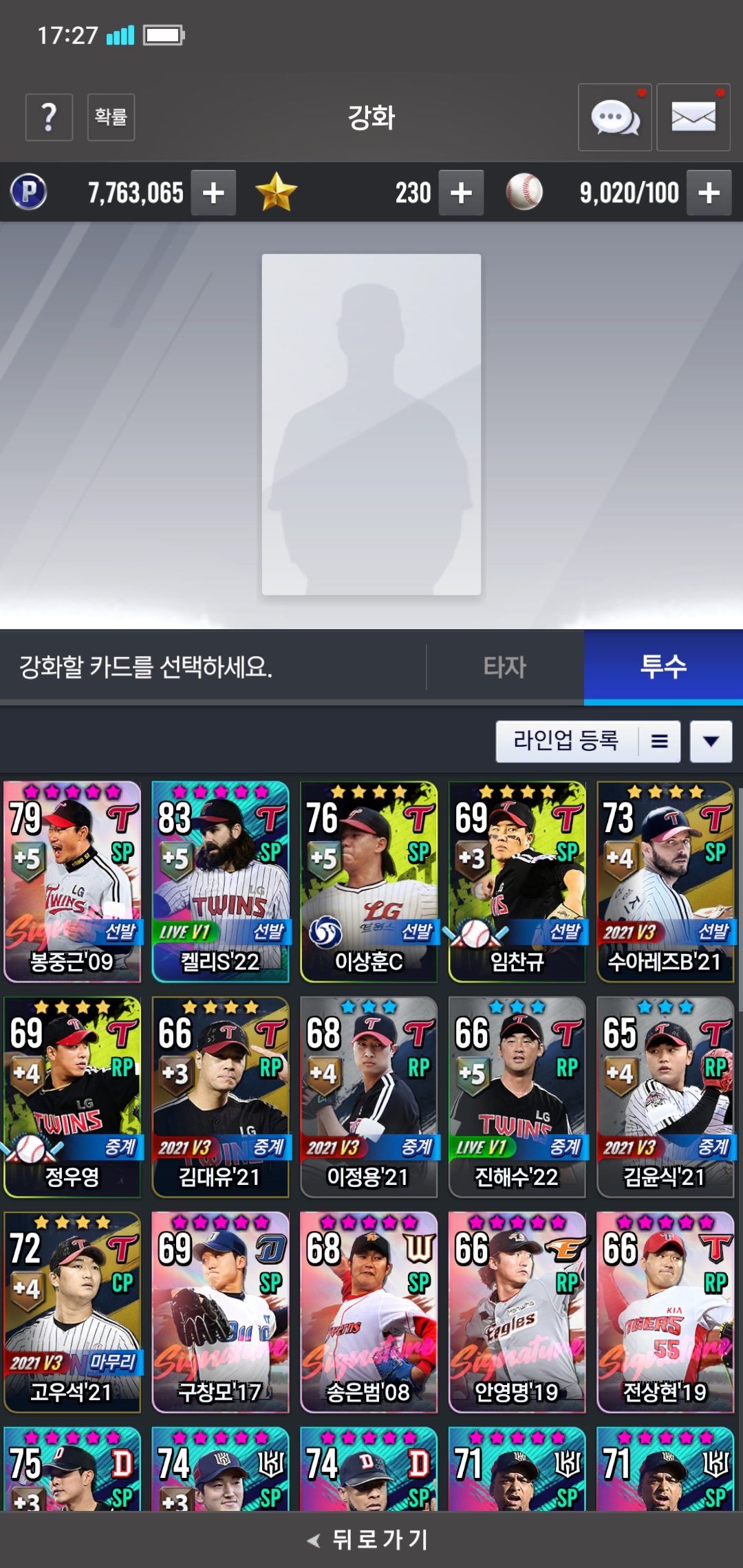The height and width of the screenshot is (1568, 743).
Task: Select the 봉중근'09 card
Action: [72, 882]
